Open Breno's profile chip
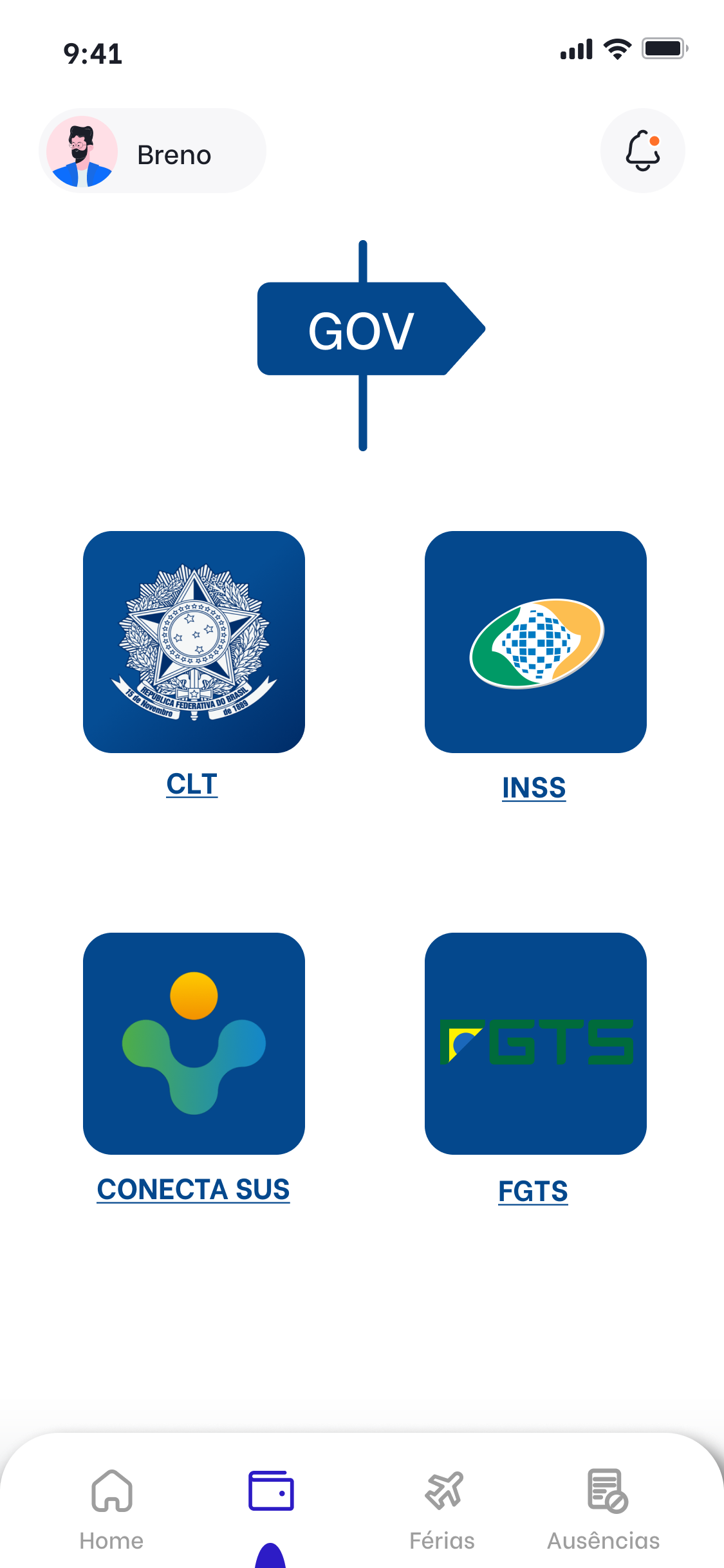 (153, 152)
